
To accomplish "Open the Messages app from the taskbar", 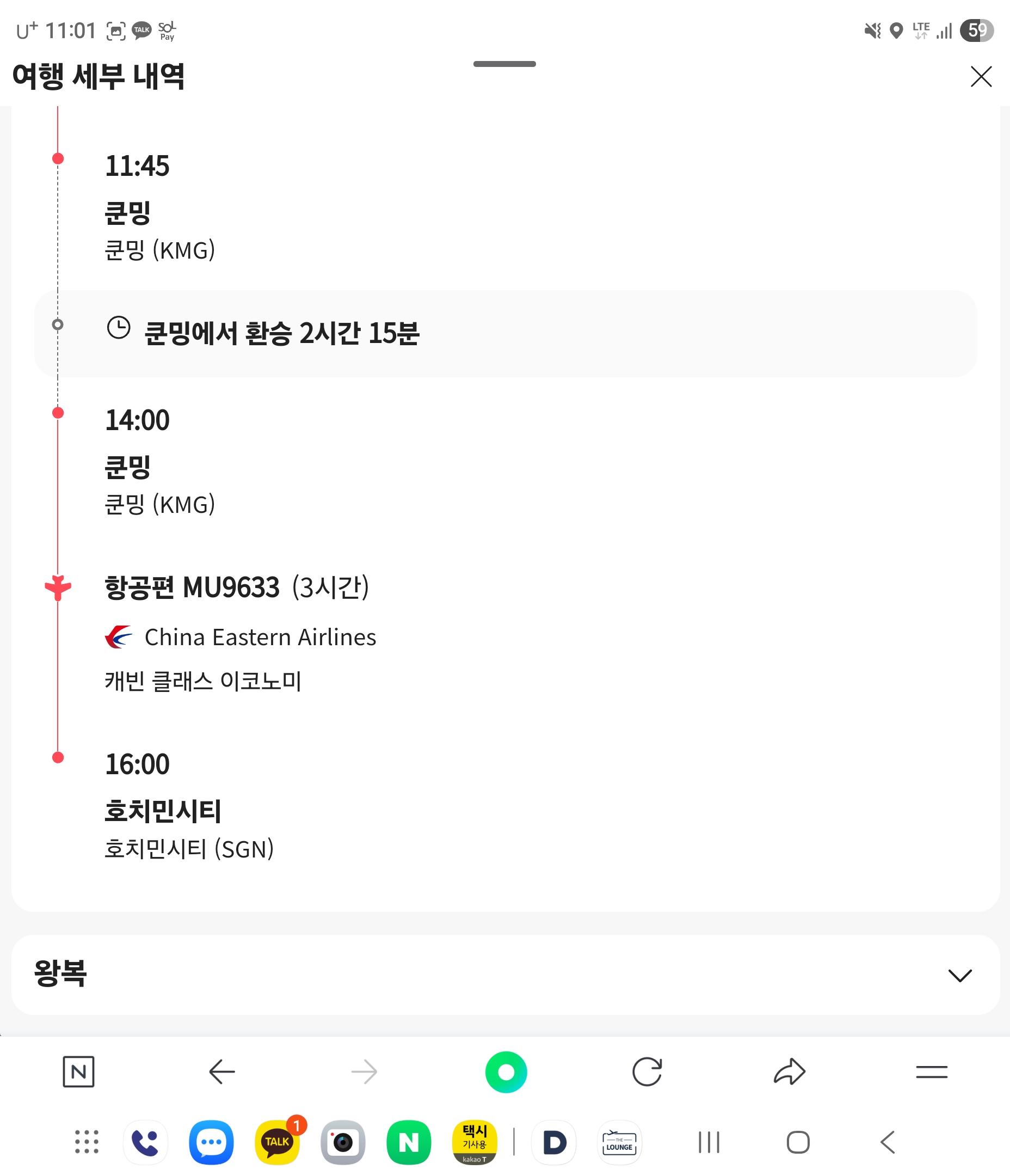I will click(x=211, y=1142).
